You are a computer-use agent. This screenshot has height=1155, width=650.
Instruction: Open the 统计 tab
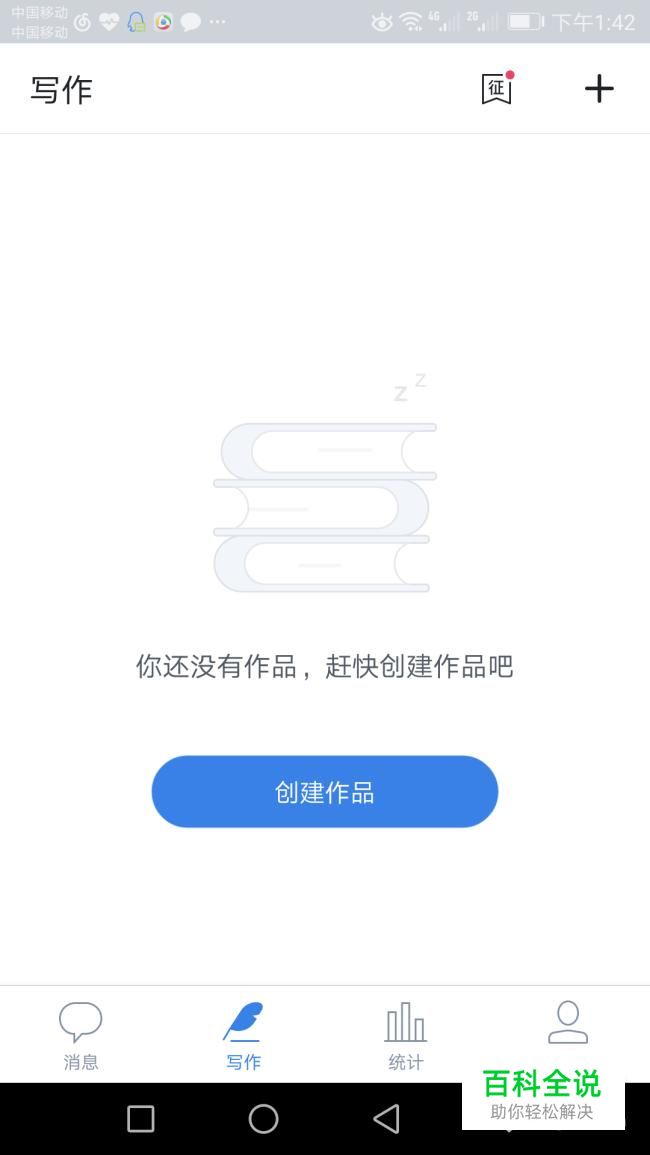pyautogui.click(x=405, y=1035)
